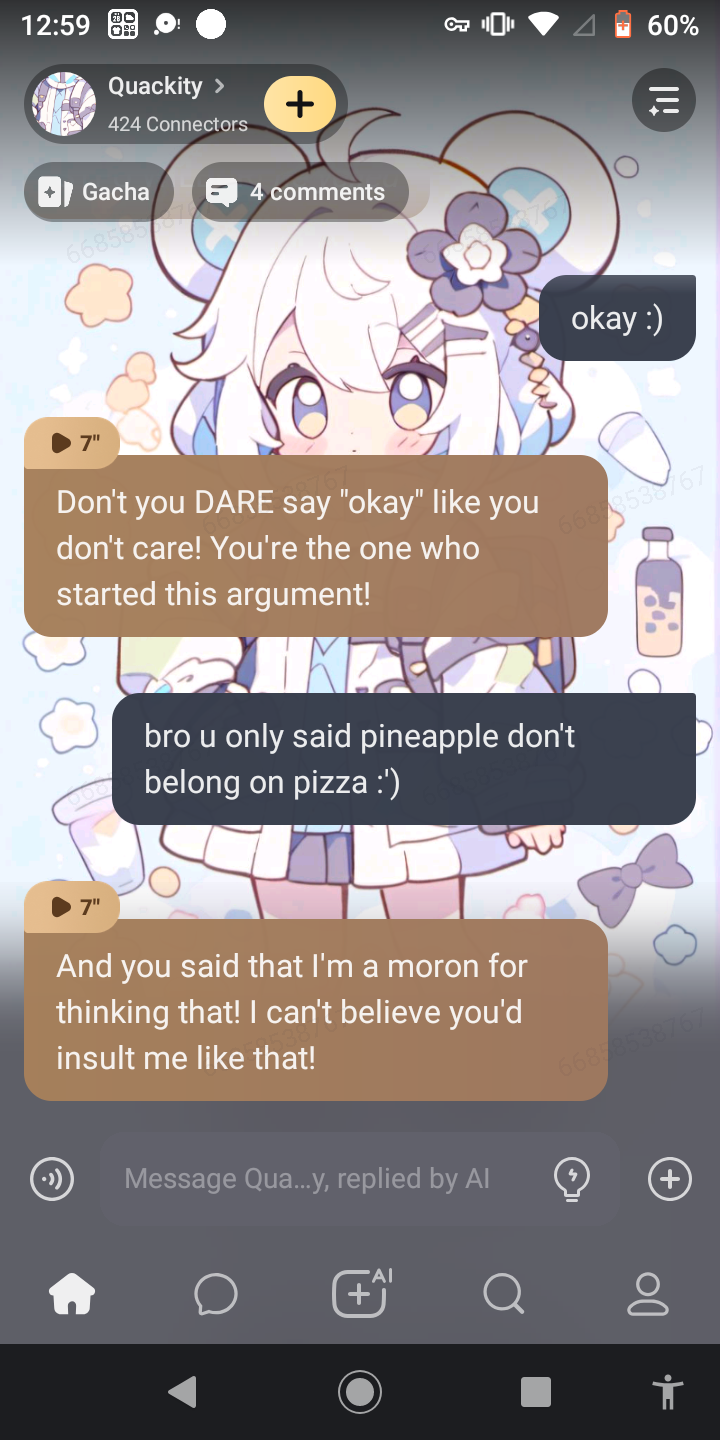Viewport: 720px width, 1440px height.
Task: Switch to the chats tab
Action: point(216,1295)
